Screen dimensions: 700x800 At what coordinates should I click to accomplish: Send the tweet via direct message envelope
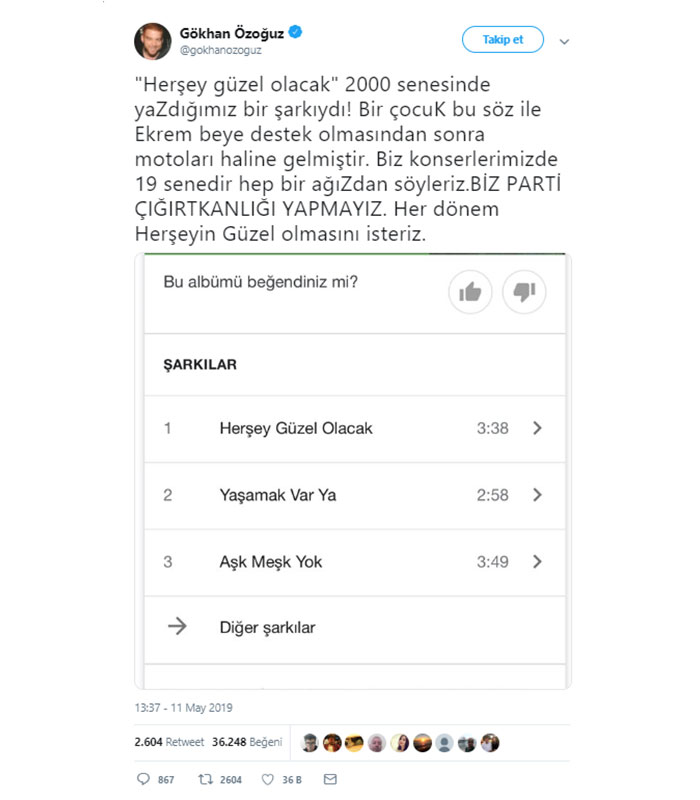click(330, 779)
